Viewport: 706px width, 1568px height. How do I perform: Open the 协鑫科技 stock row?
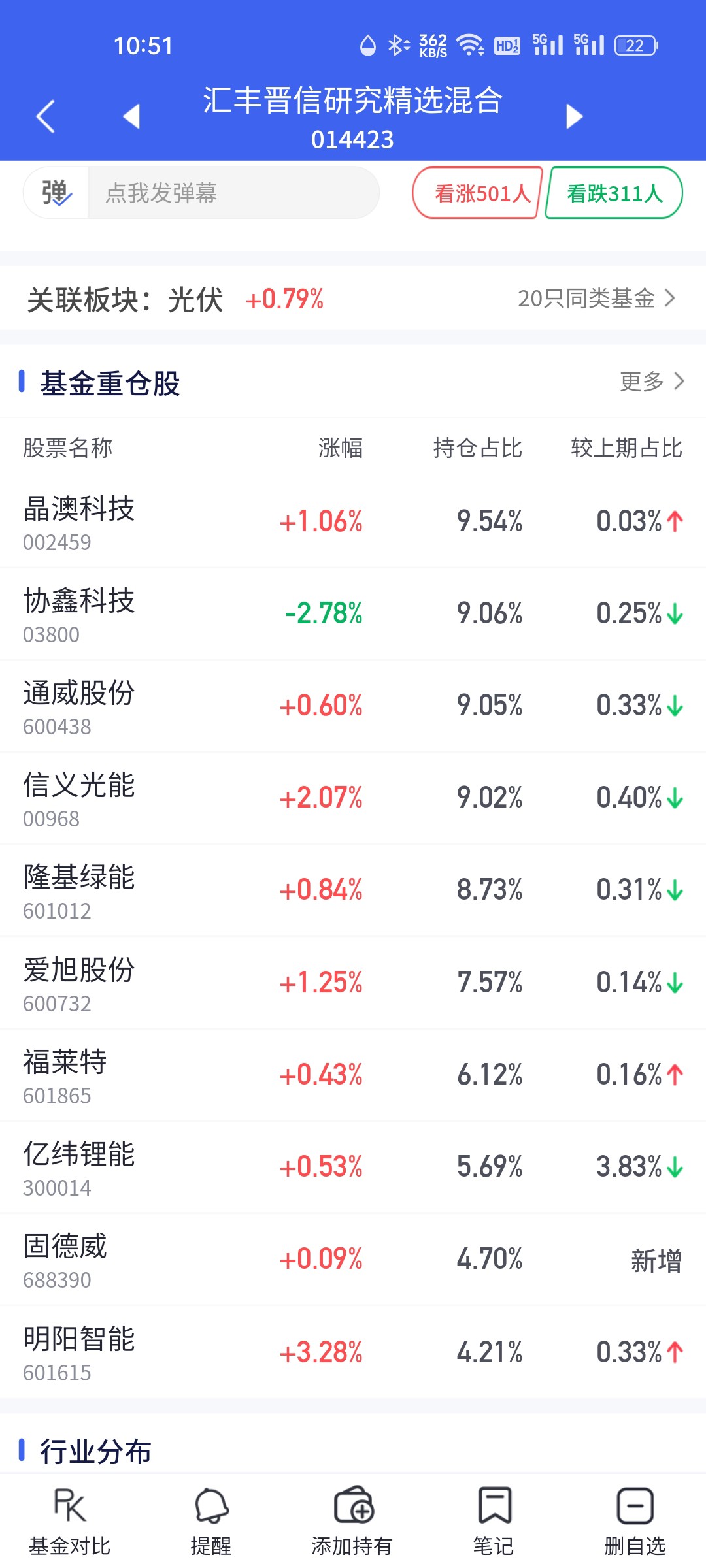(x=353, y=614)
